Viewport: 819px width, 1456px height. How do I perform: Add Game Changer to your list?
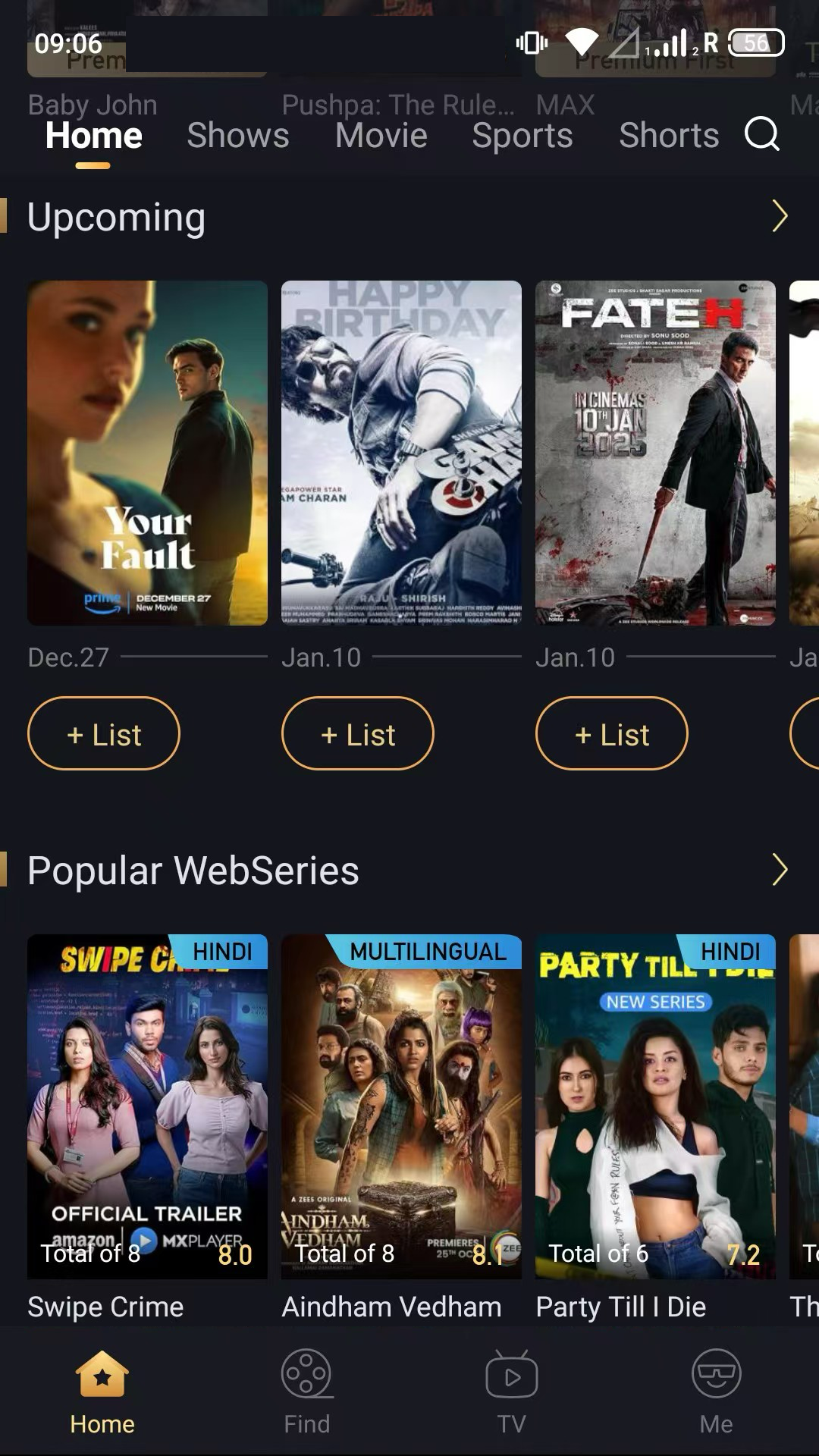(x=357, y=733)
